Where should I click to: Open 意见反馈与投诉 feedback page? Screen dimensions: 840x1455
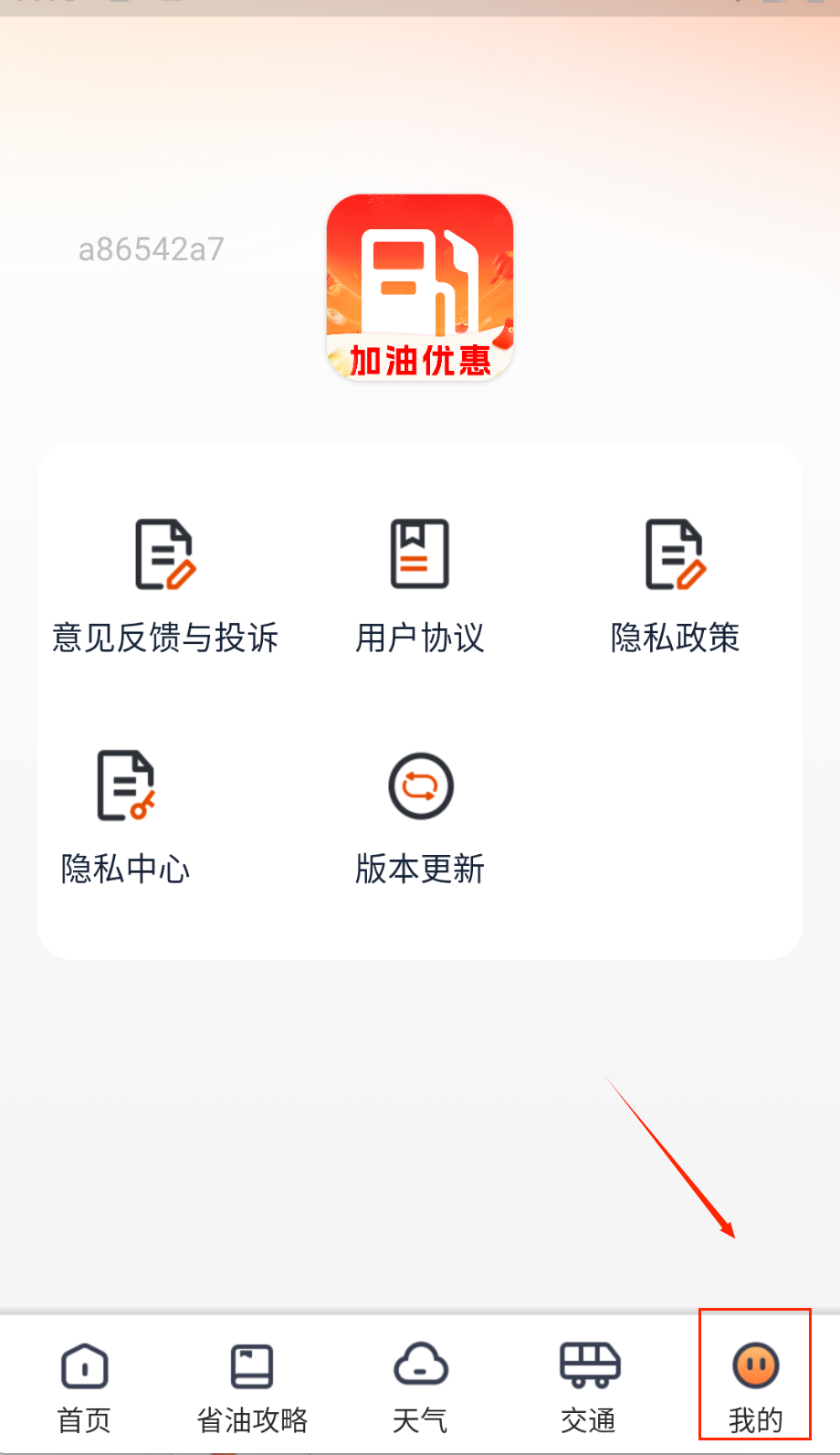[165, 585]
